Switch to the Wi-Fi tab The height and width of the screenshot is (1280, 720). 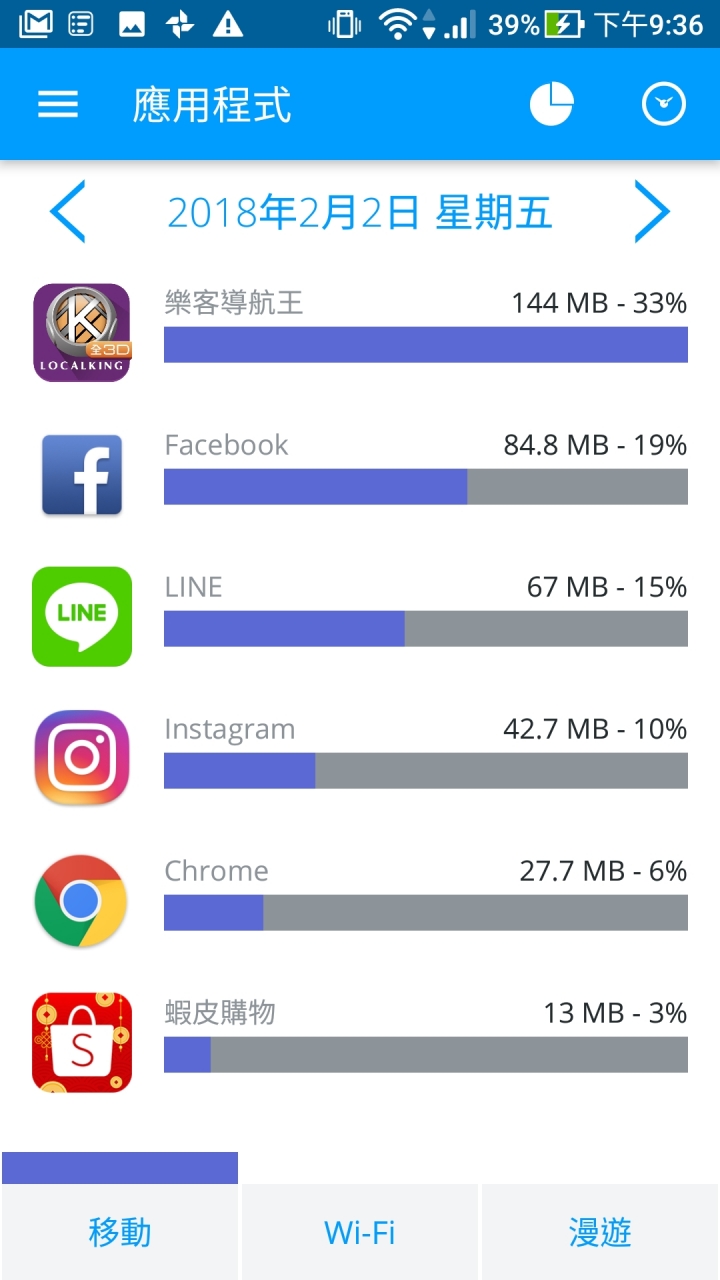click(x=360, y=1232)
